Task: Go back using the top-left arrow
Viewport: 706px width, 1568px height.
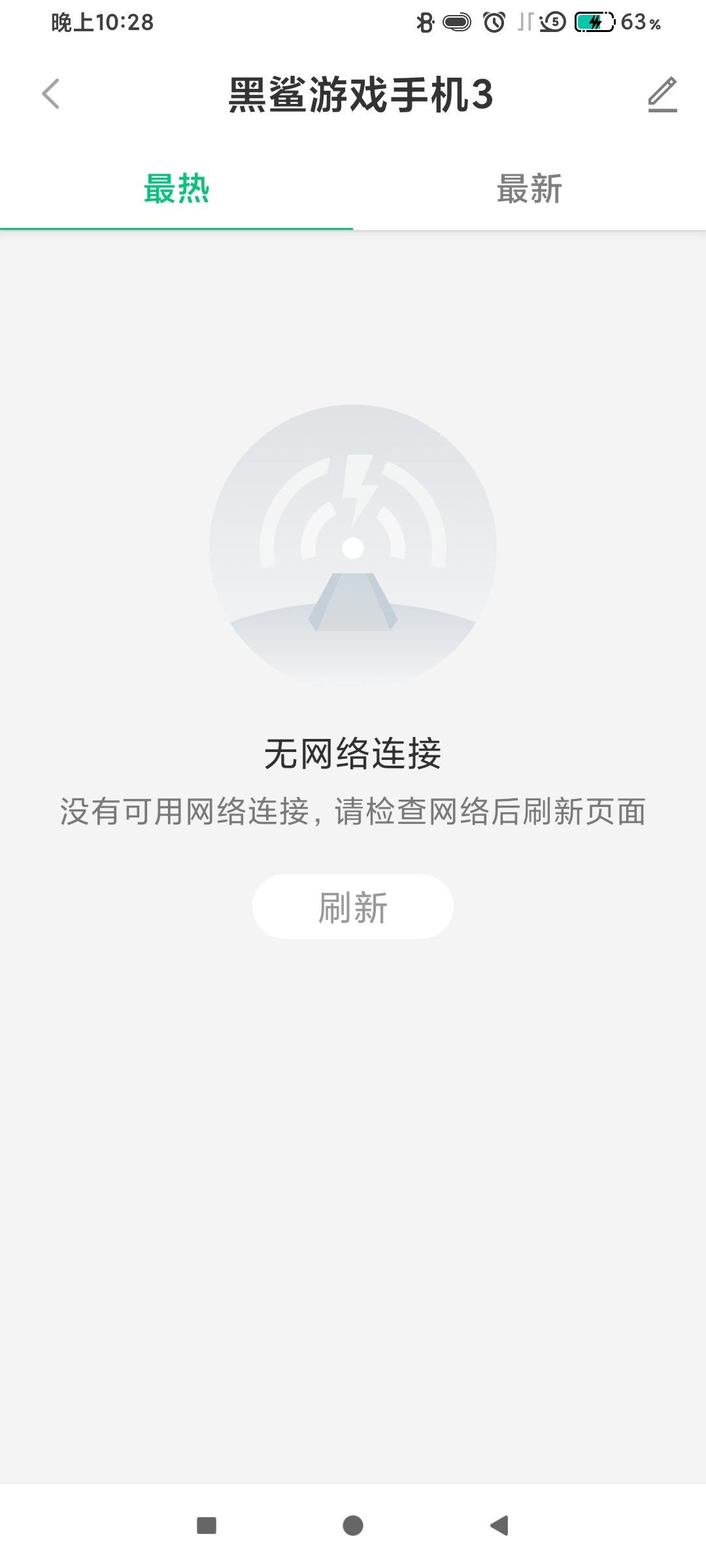Action: point(51,94)
